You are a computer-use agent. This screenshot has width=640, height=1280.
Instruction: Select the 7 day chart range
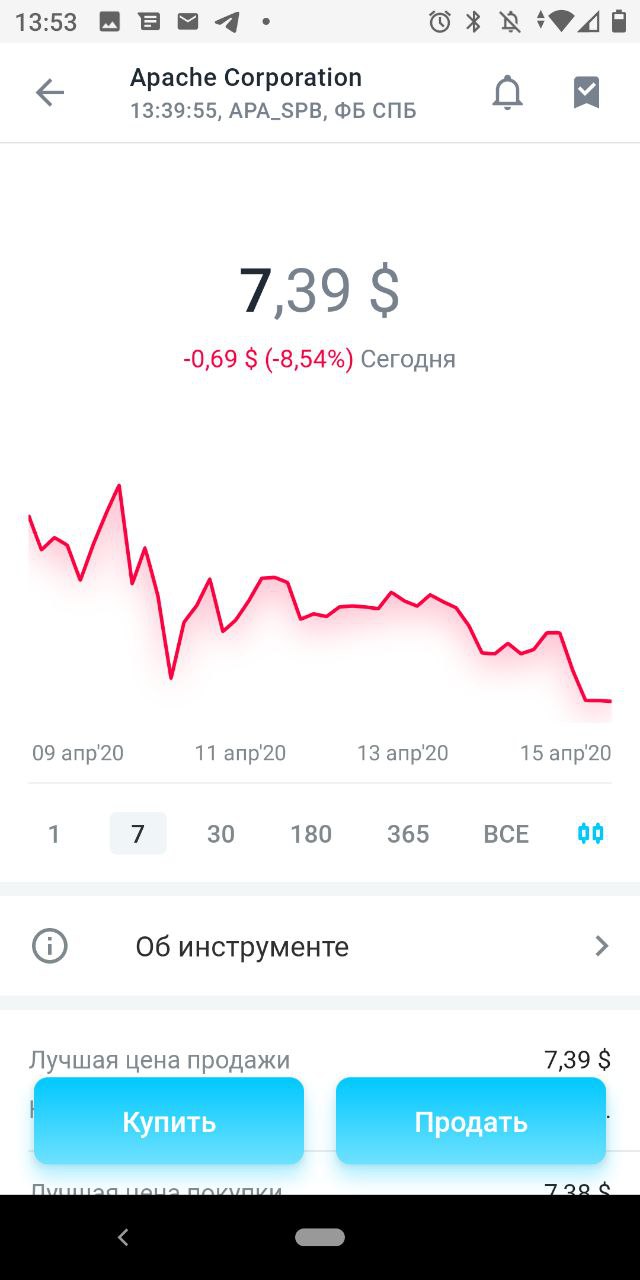click(138, 834)
